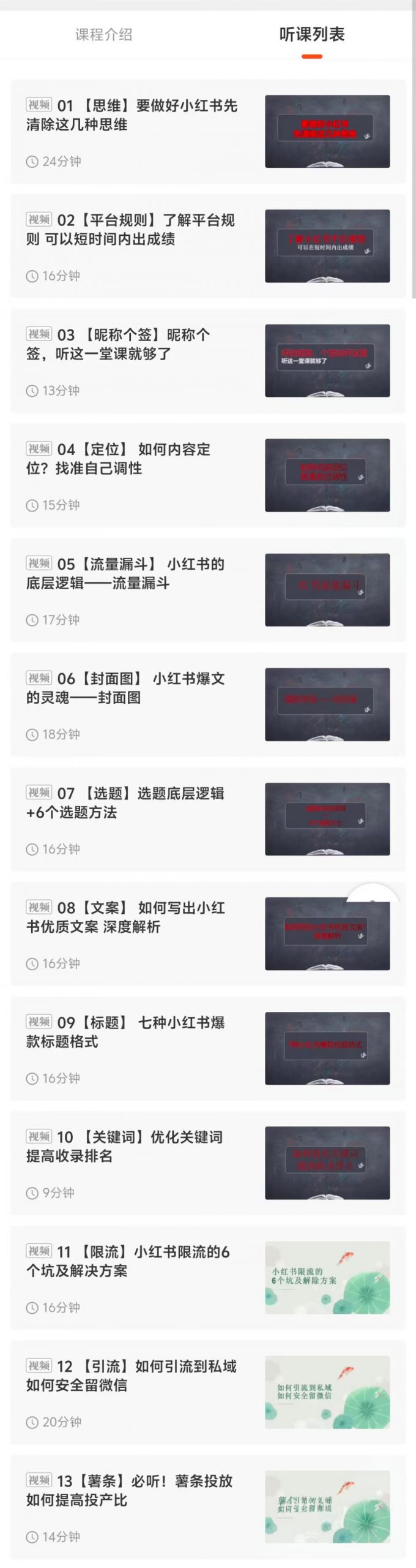
Task: Open lesson 07 【选题】选题底层逻辑
Action: [132, 802]
